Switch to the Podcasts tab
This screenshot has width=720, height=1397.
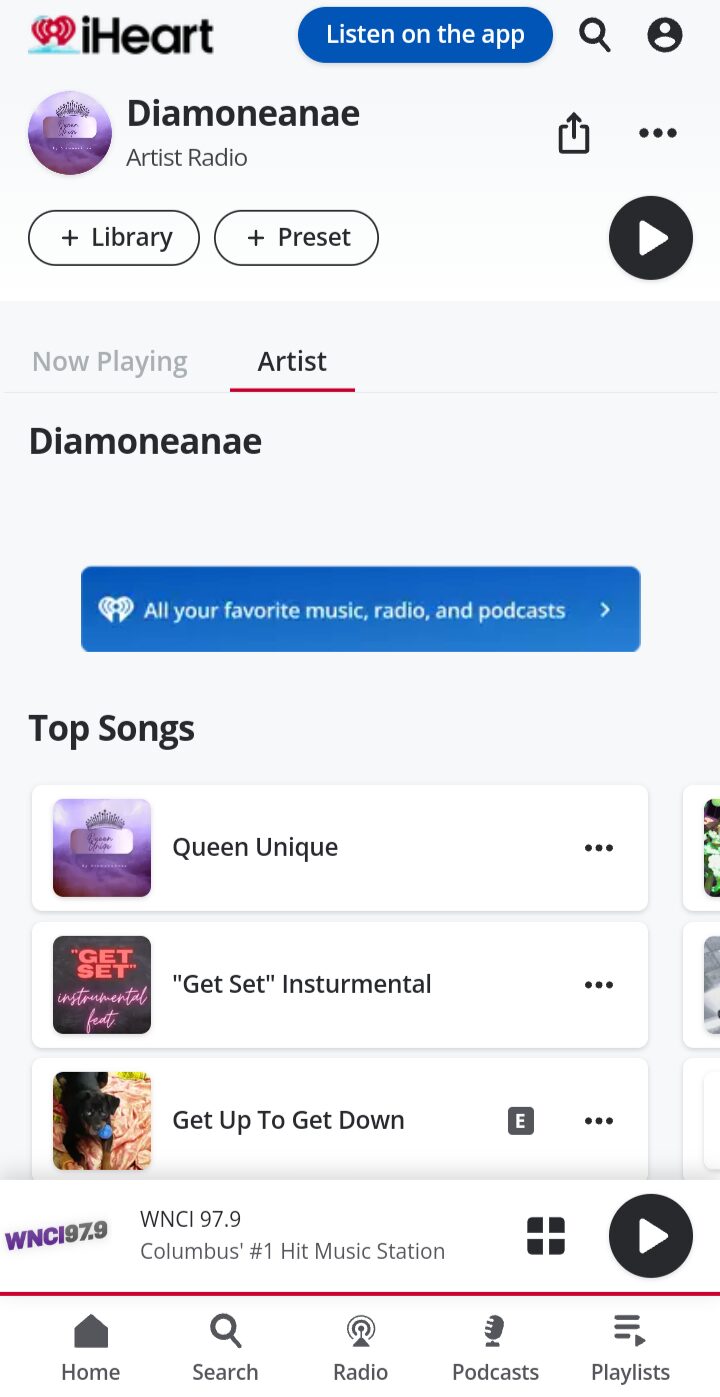click(495, 1348)
